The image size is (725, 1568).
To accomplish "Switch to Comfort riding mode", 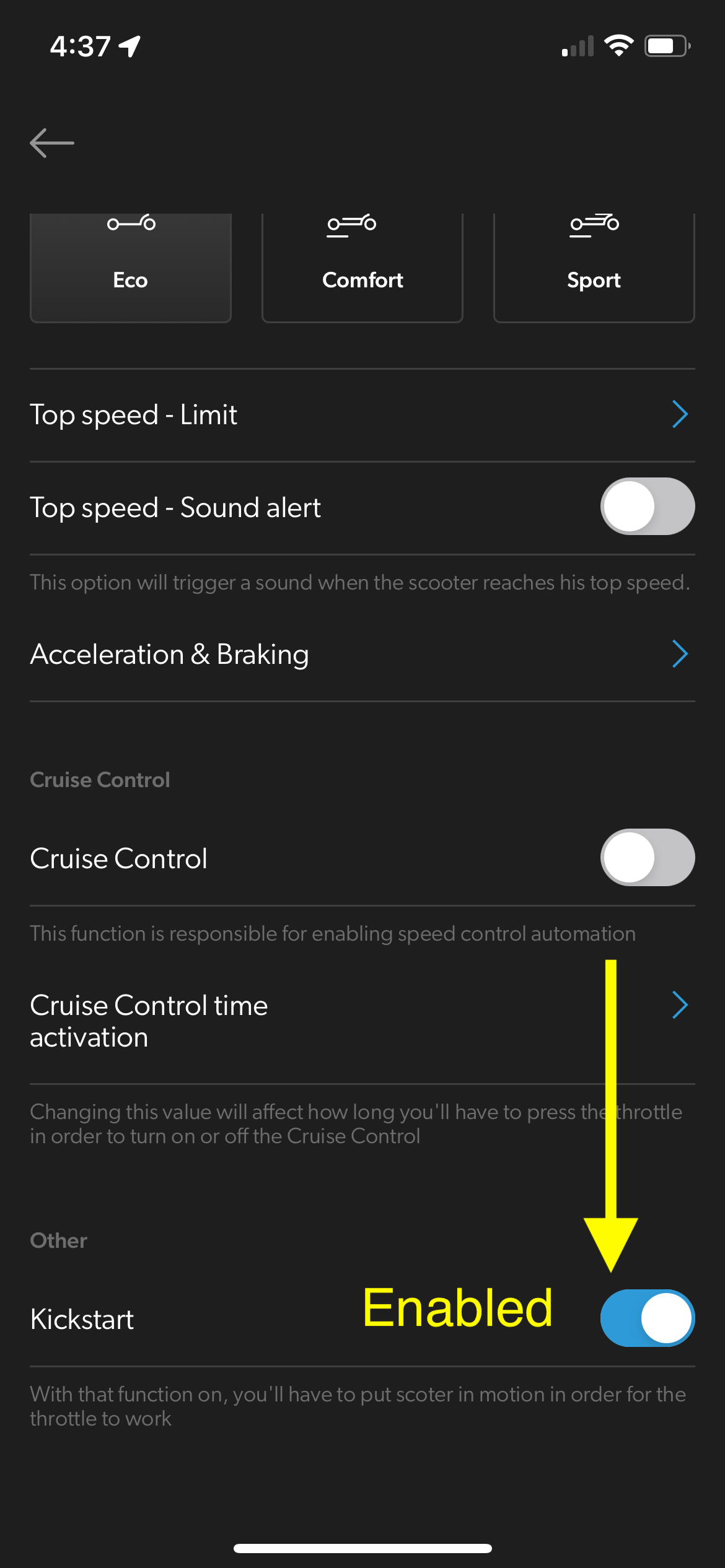I will pos(362,268).
